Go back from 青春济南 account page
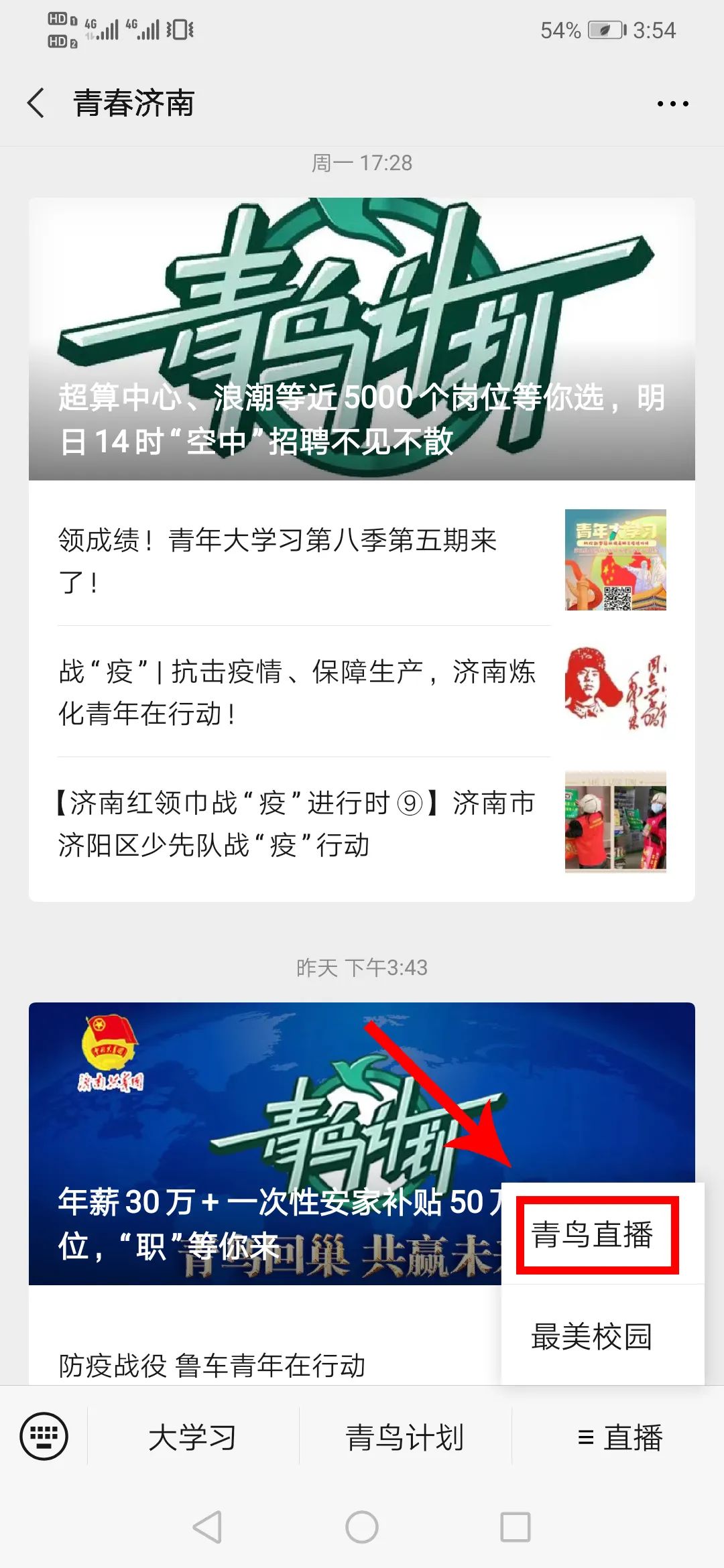The width and height of the screenshot is (724, 1568). [x=37, y=104]
